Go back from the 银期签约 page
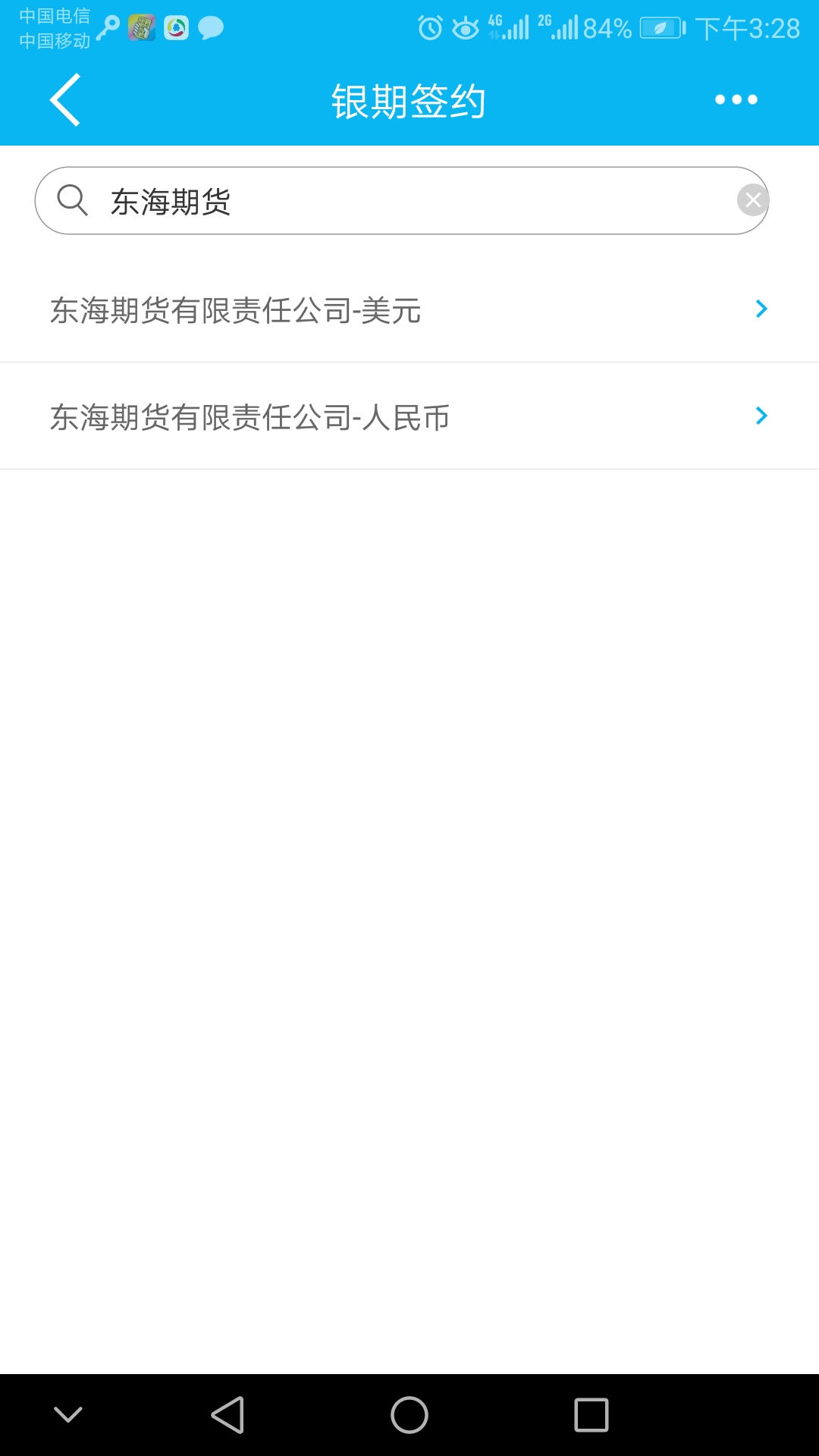Image resolution: width=819 pixels, height=1456 pixels. (x=65, y=99)
